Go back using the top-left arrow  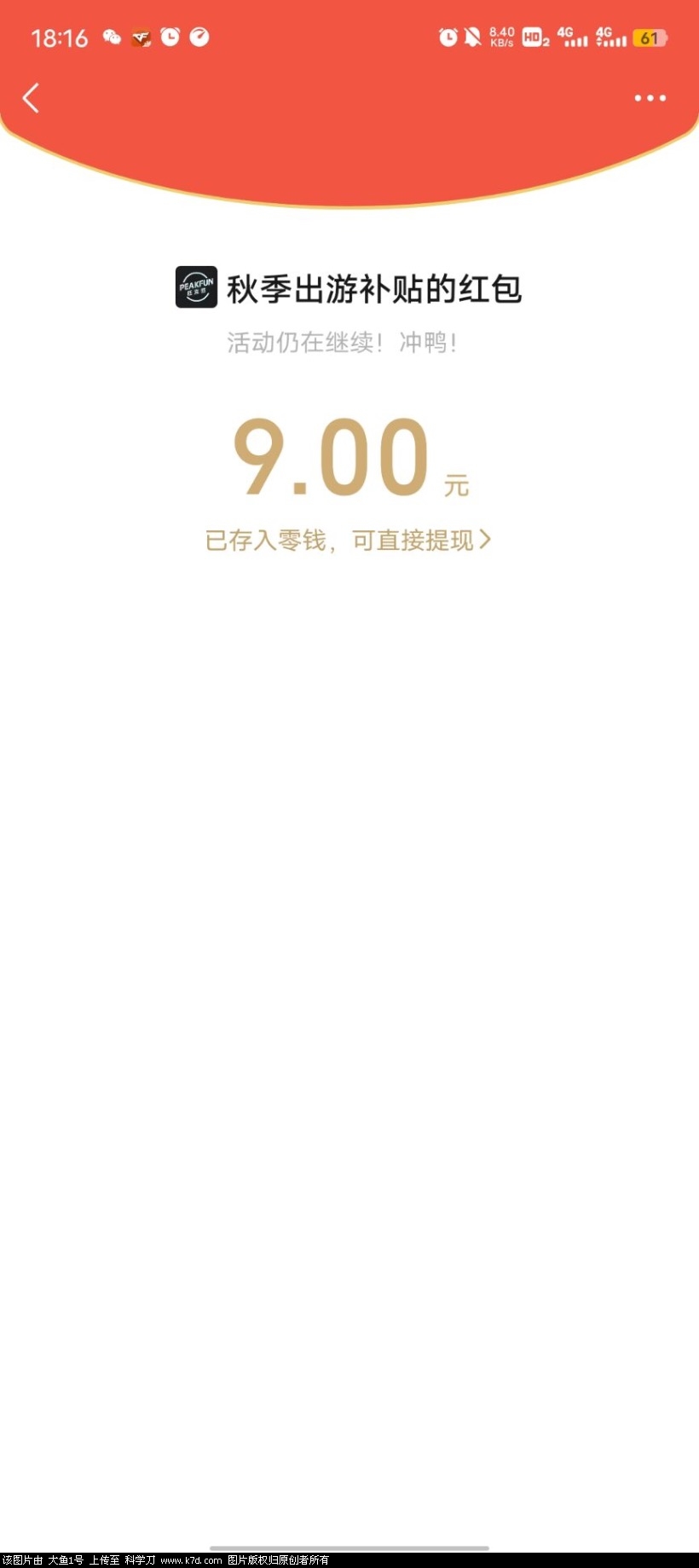click(32, 98)
